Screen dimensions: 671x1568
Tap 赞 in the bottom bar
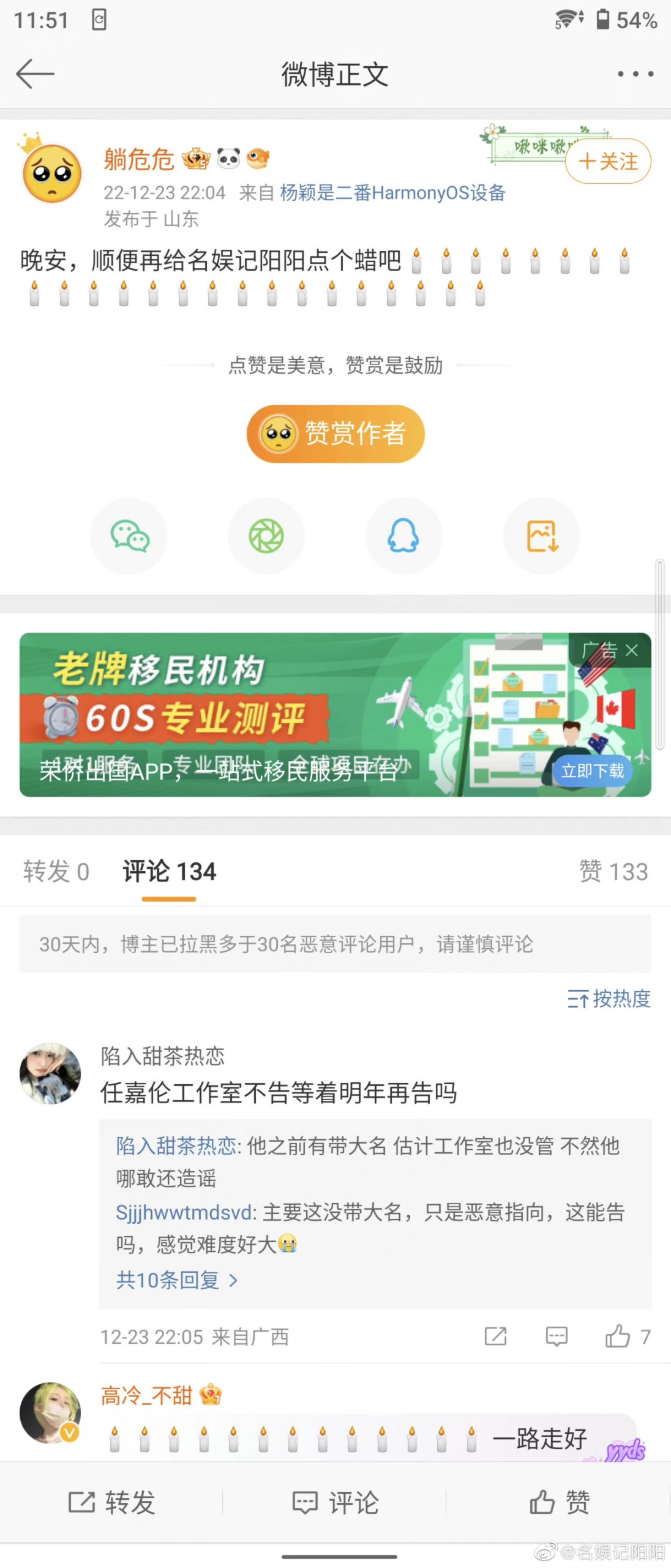click(560, 1502)
